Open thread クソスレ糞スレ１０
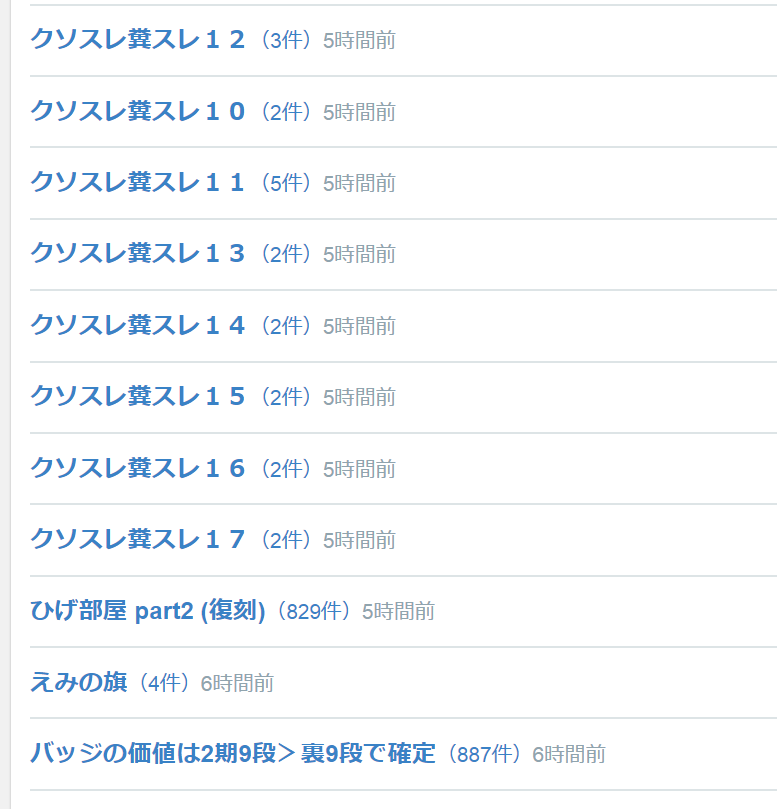Viewport: 777px width, 809px height. (138, 111)
